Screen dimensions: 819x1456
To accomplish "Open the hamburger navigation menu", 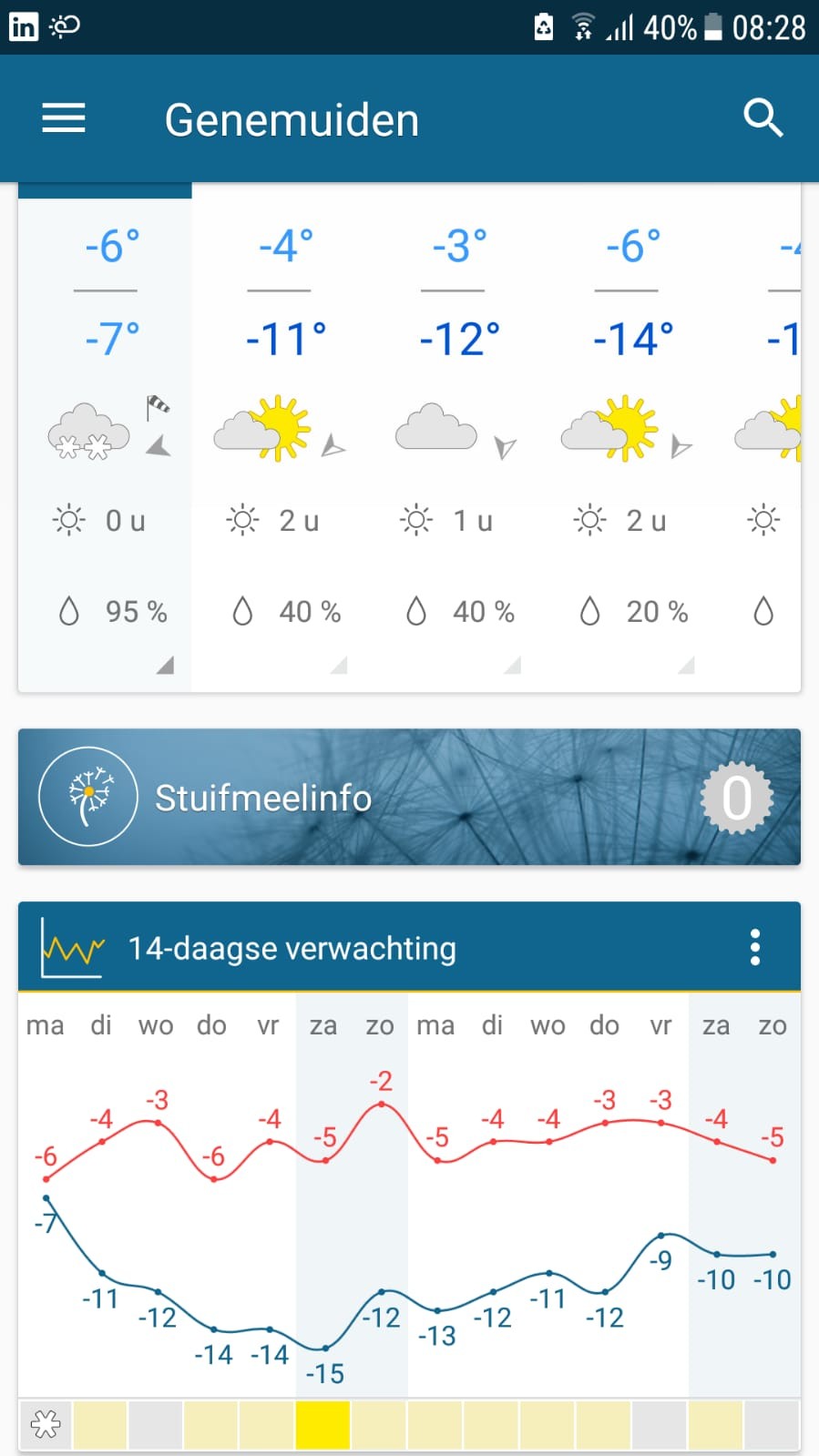I will (x=64, y=118).
